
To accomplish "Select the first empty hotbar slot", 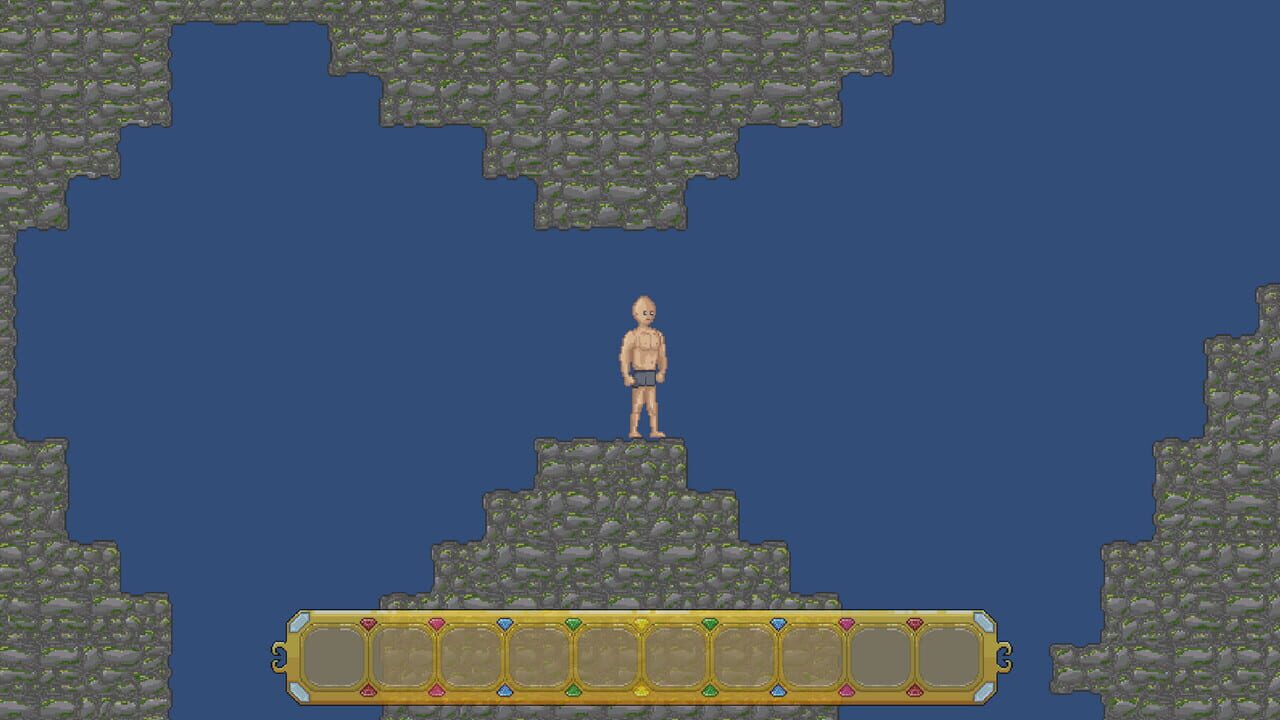I will tap(335, 657).
